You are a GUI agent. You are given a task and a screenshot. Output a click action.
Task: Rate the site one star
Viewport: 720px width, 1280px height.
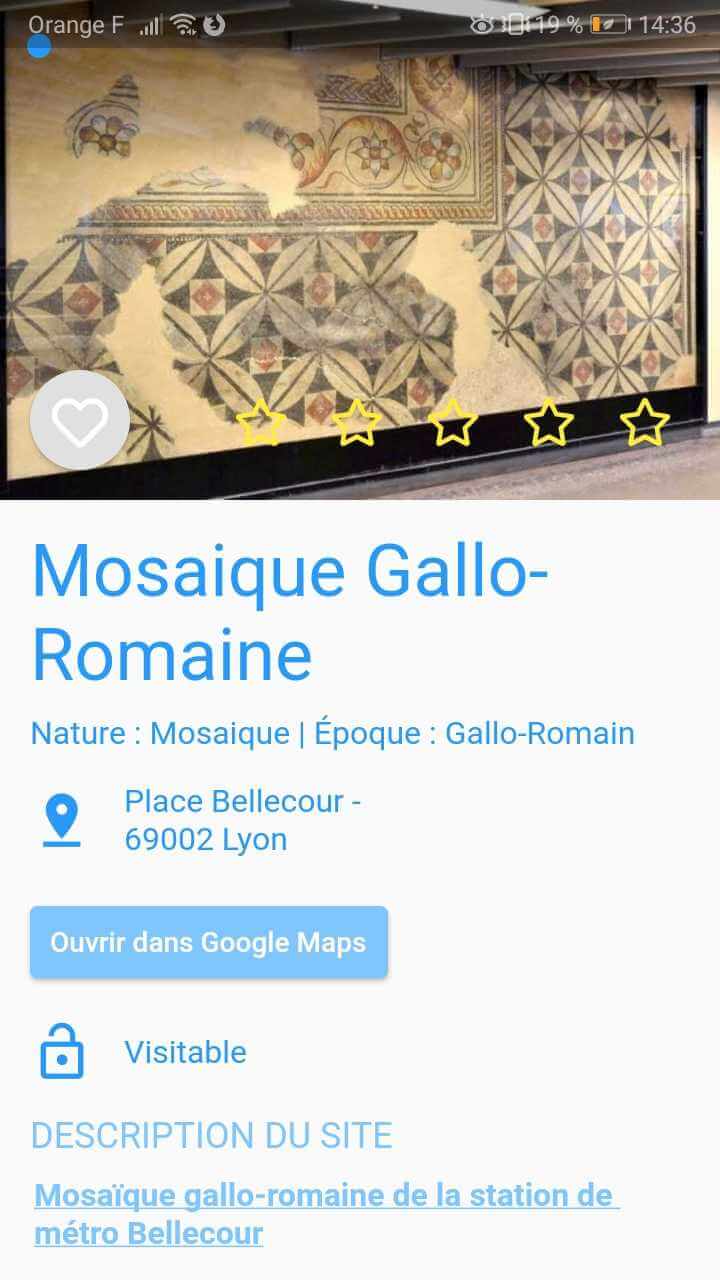click(261, 422)
